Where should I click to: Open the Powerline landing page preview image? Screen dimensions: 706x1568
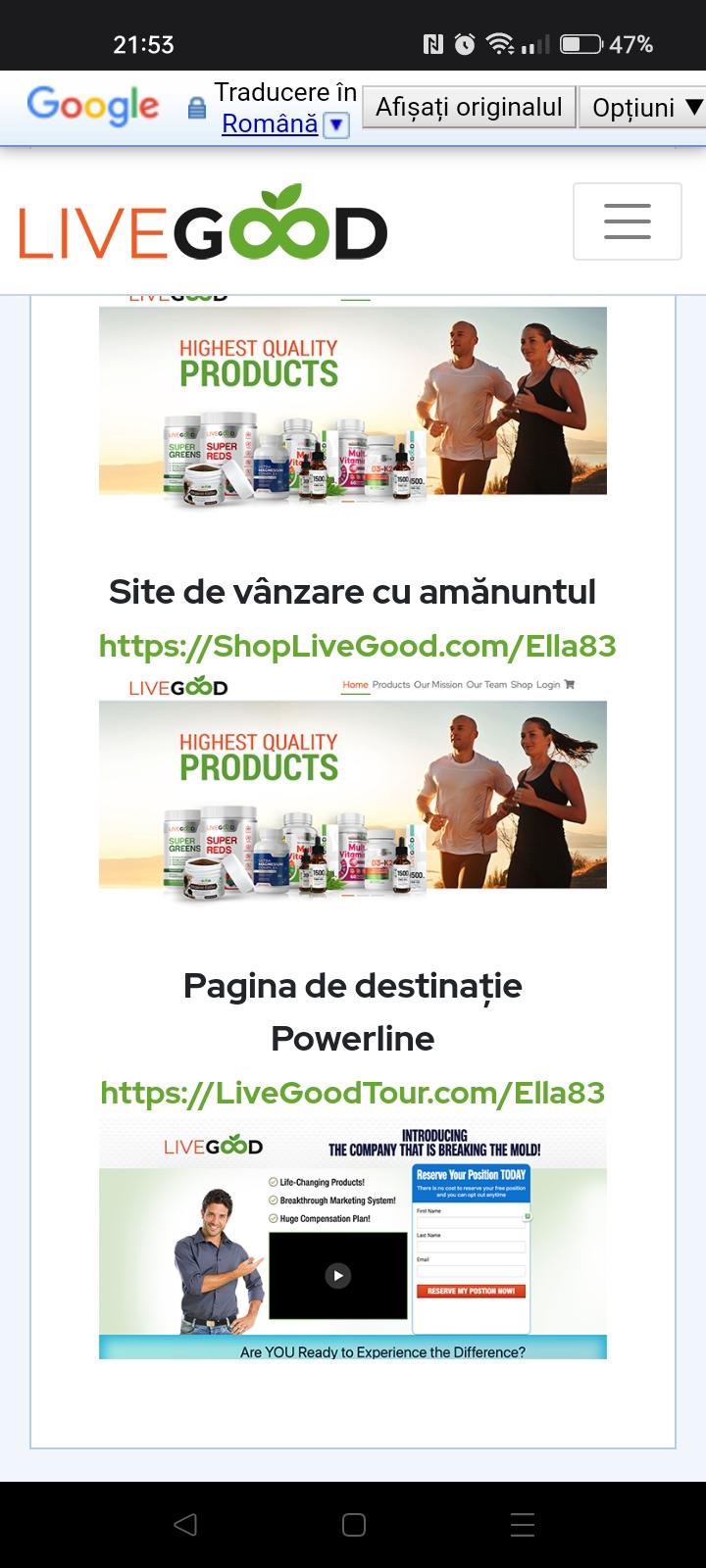pos(352,1239)
